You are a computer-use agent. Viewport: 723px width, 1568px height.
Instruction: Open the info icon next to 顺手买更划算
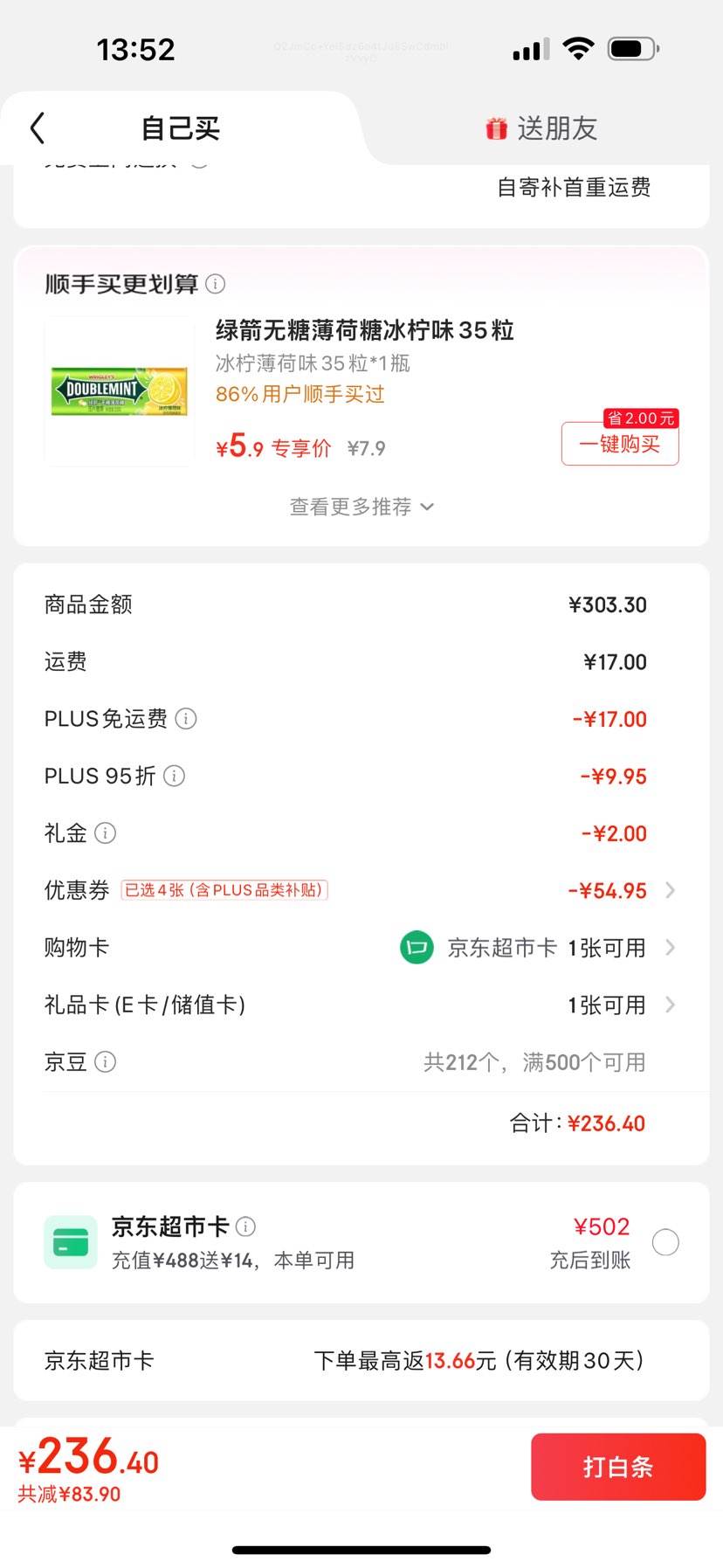215,284
